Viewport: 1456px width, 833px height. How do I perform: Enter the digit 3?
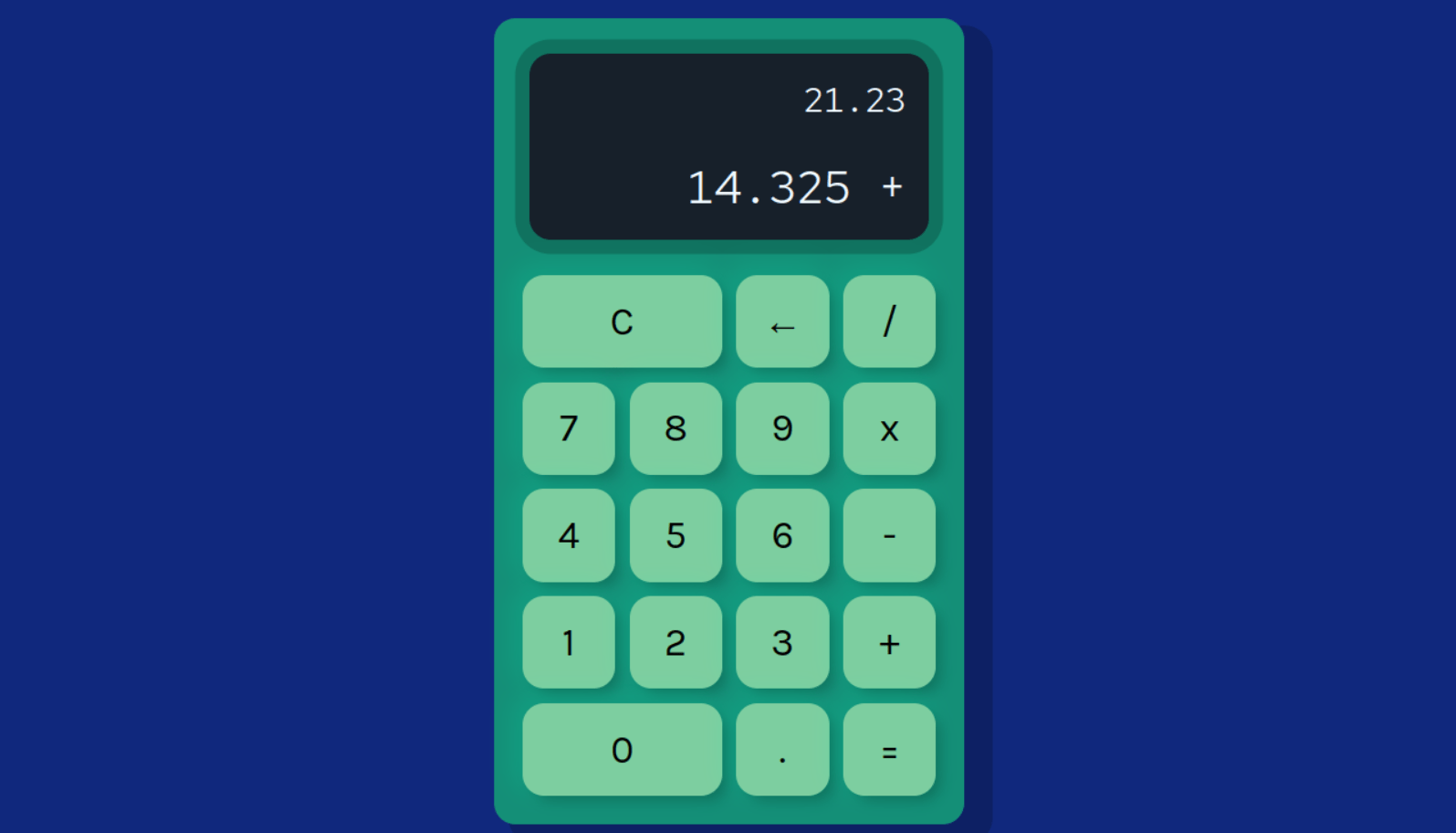782,642
